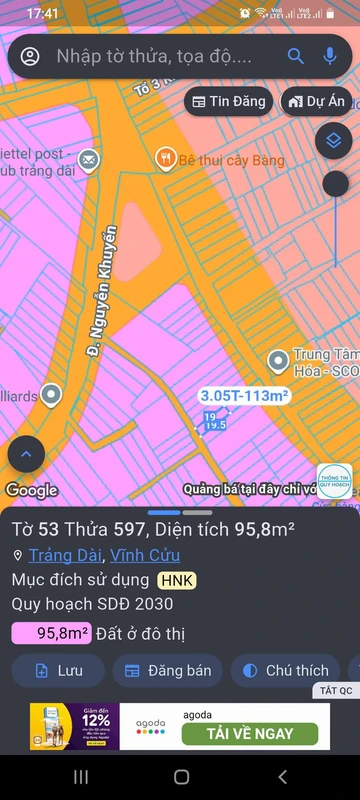This screenshot has width=360, height=800.
Task: Save this parcel with Lưu
Action: (58, 670)
